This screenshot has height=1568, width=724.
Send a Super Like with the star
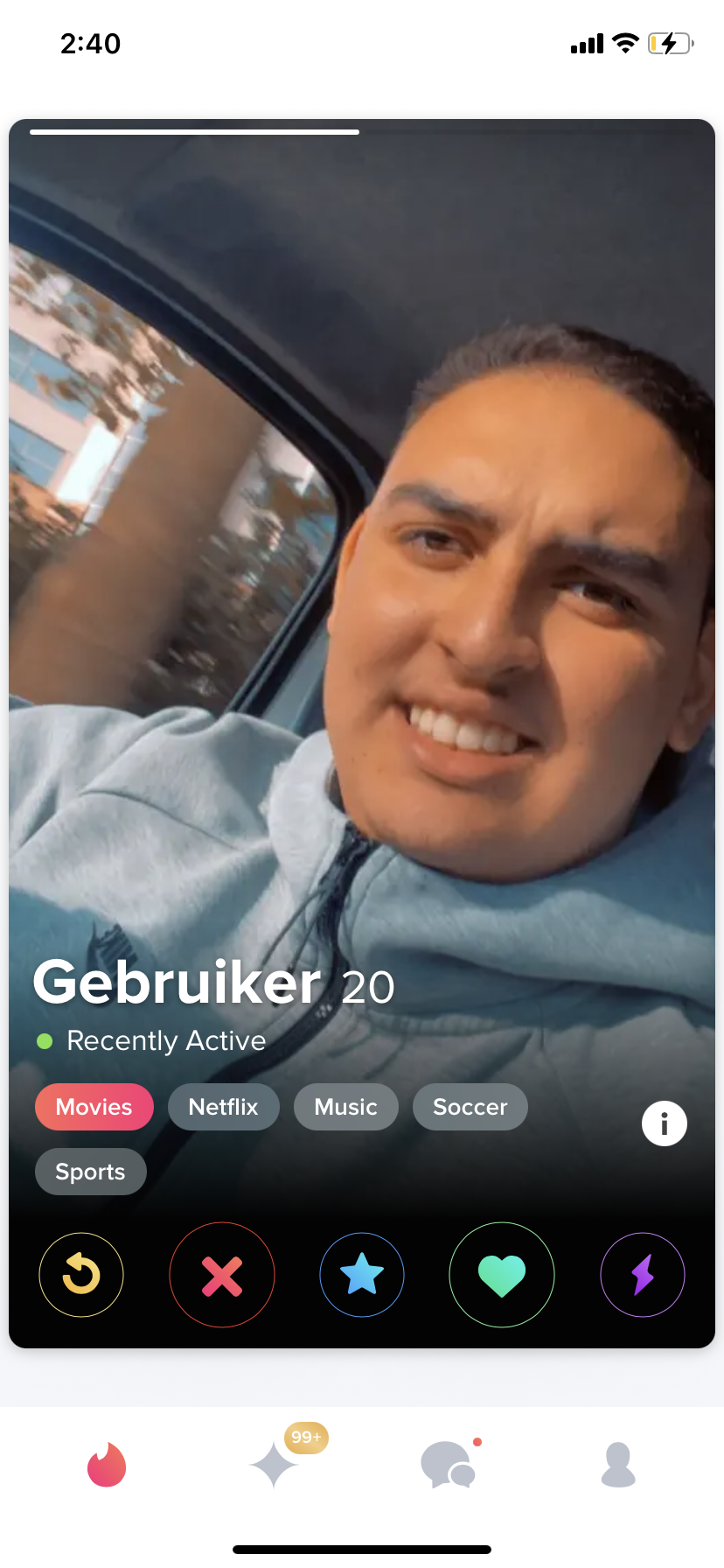click(x=362, y=1275)
